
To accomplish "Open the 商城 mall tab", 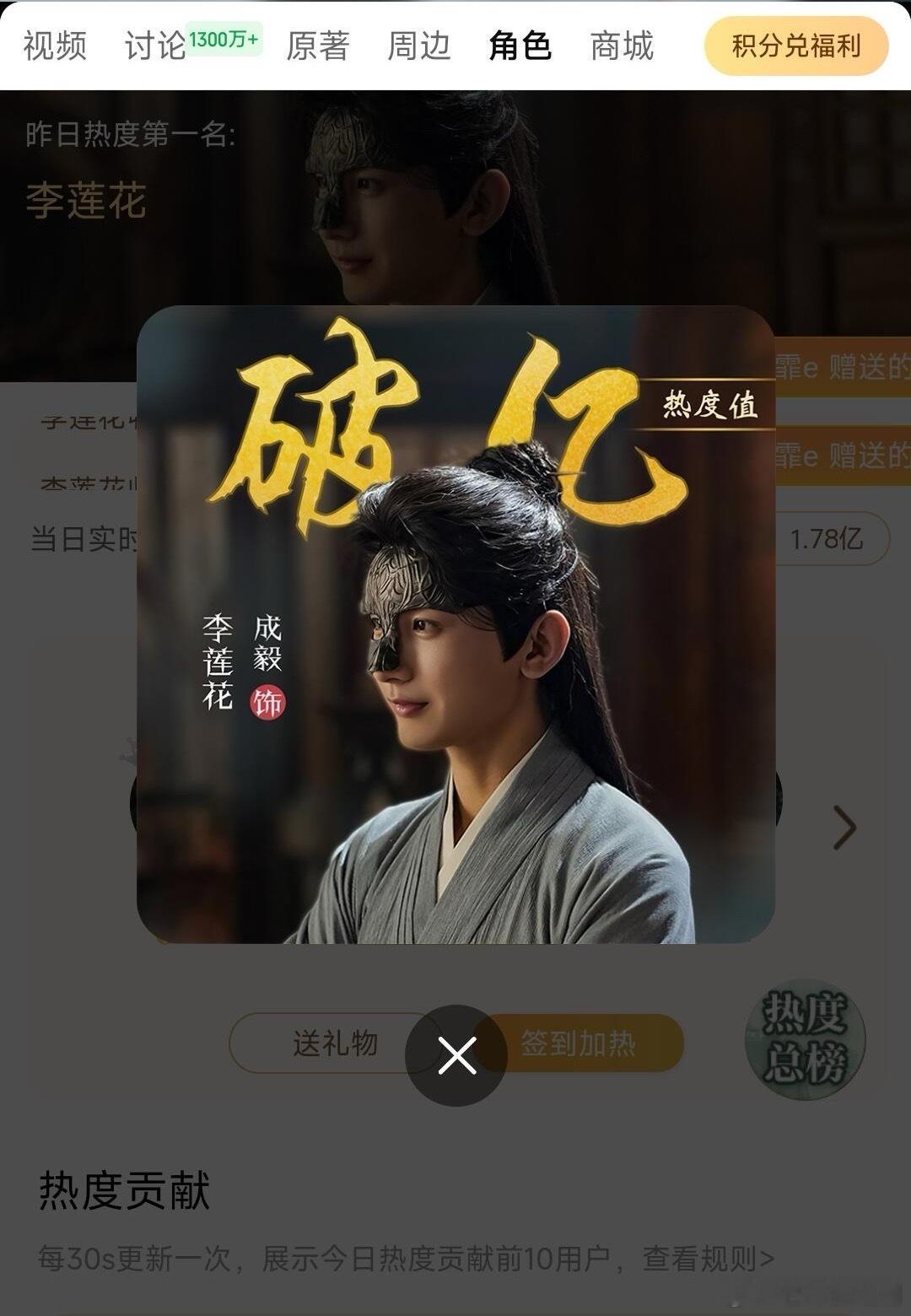I will pyautogui.click(x=620, y=48).
